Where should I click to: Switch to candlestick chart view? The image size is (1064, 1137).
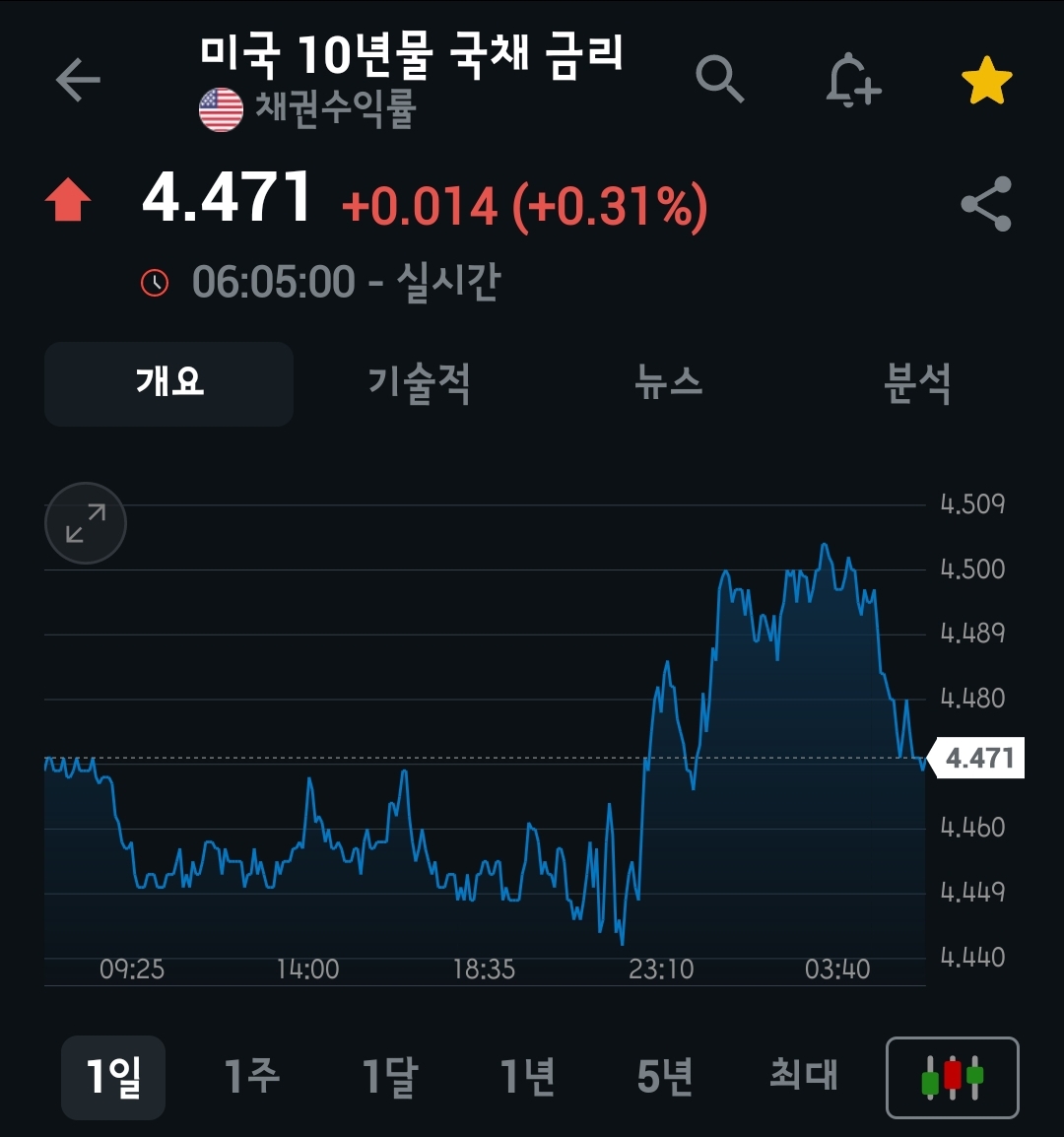[953, 1078]
